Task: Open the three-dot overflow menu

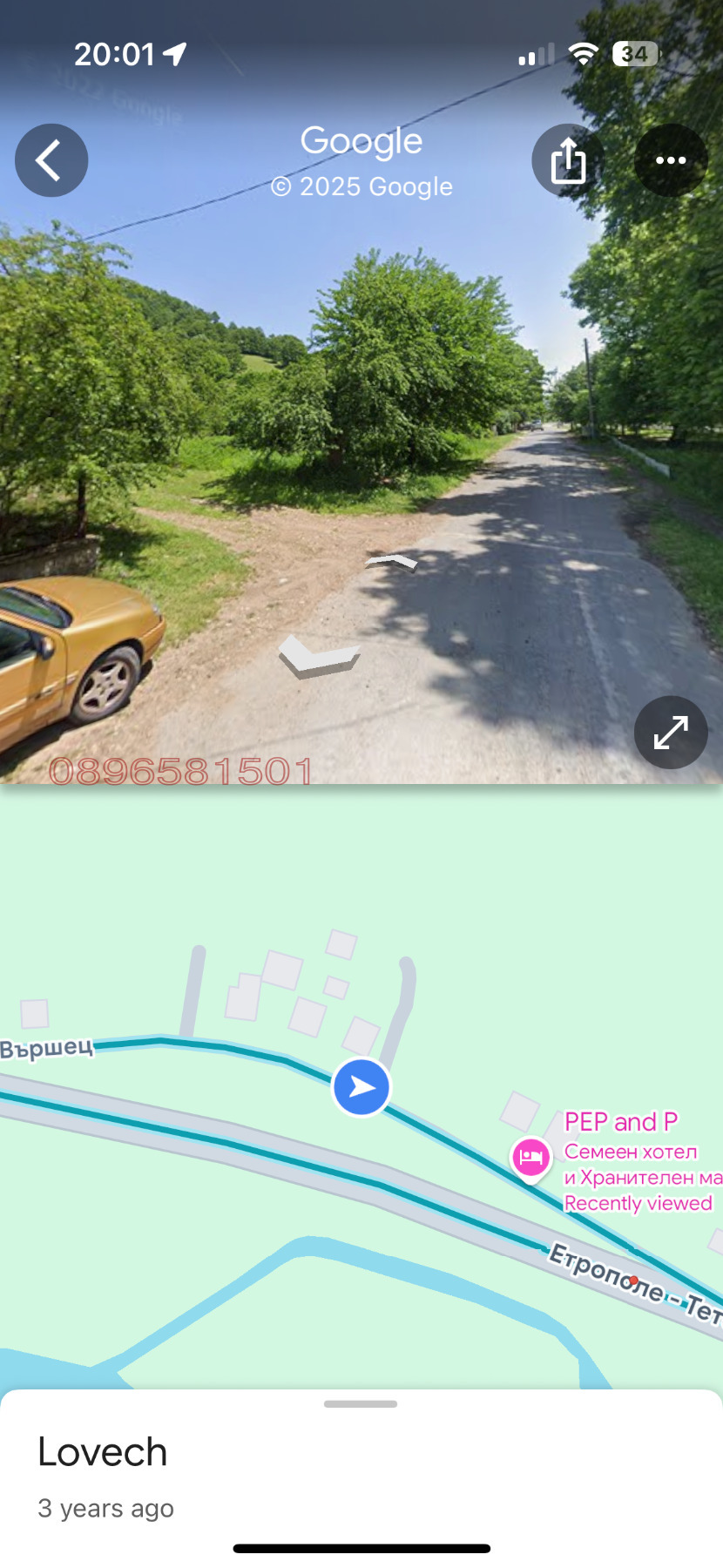Action: pyautogui.click(x=670, y=160)
